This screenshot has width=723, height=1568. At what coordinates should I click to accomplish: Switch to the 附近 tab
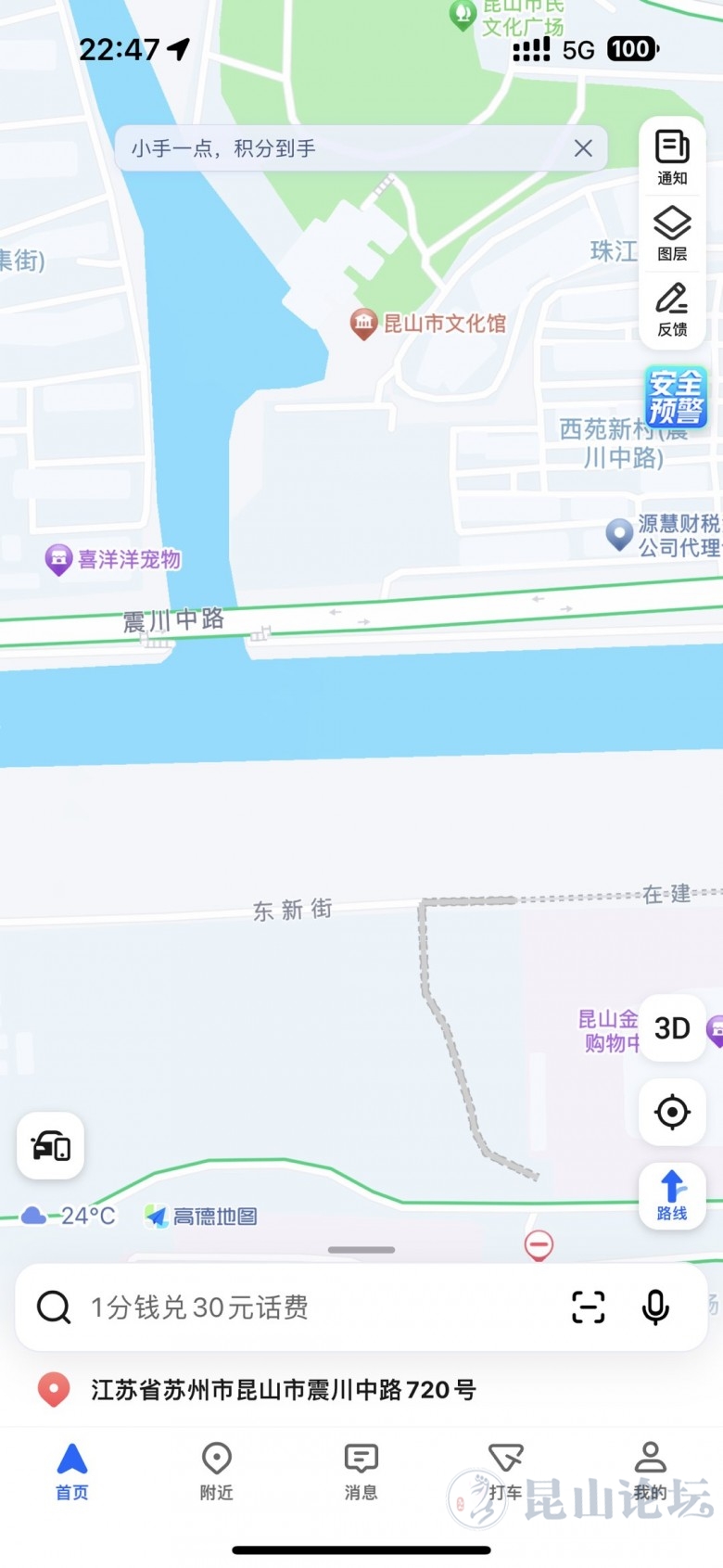coord(217,1471)
